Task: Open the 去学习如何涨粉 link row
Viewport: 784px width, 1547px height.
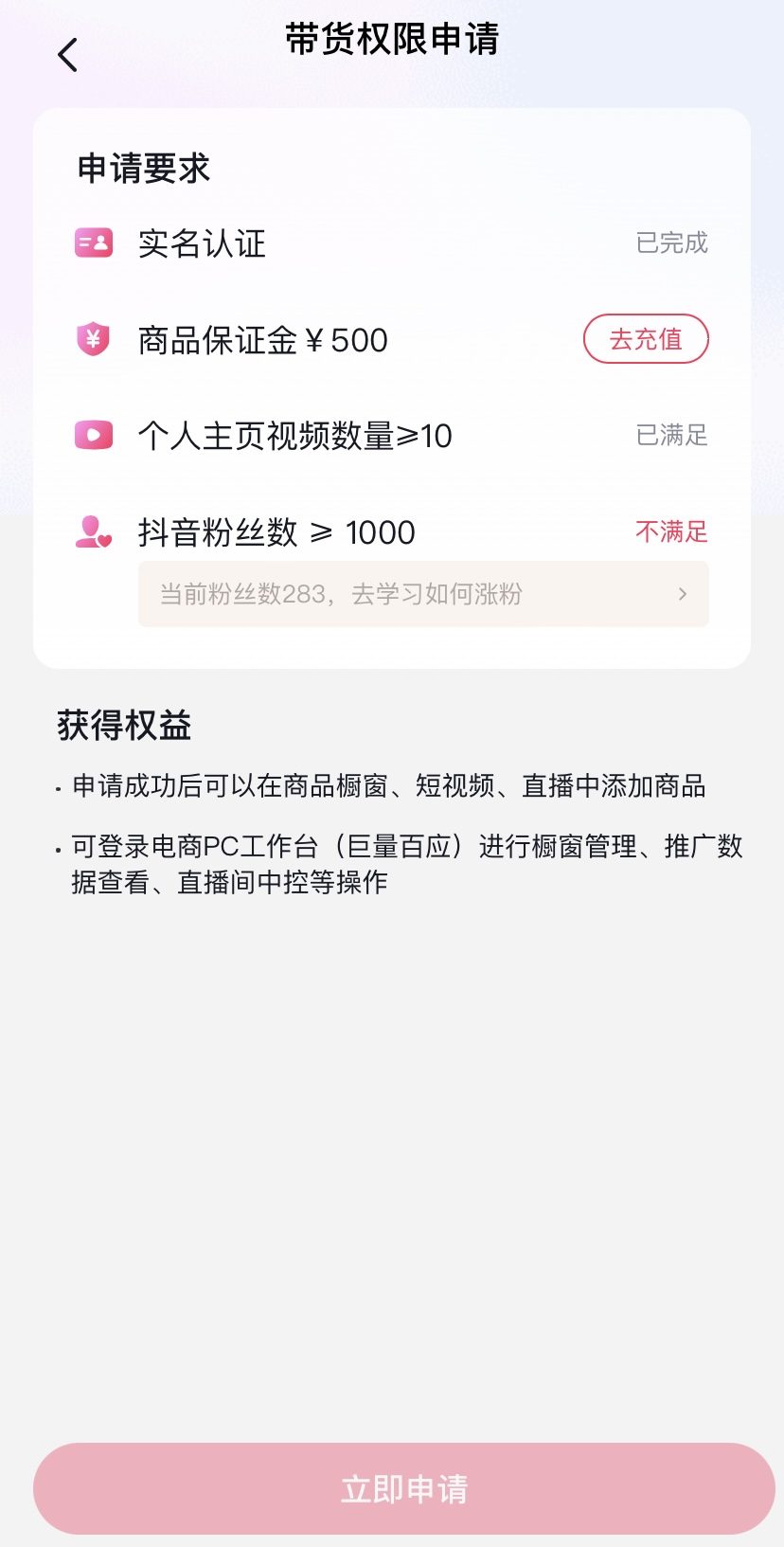Action: point(423,594)
